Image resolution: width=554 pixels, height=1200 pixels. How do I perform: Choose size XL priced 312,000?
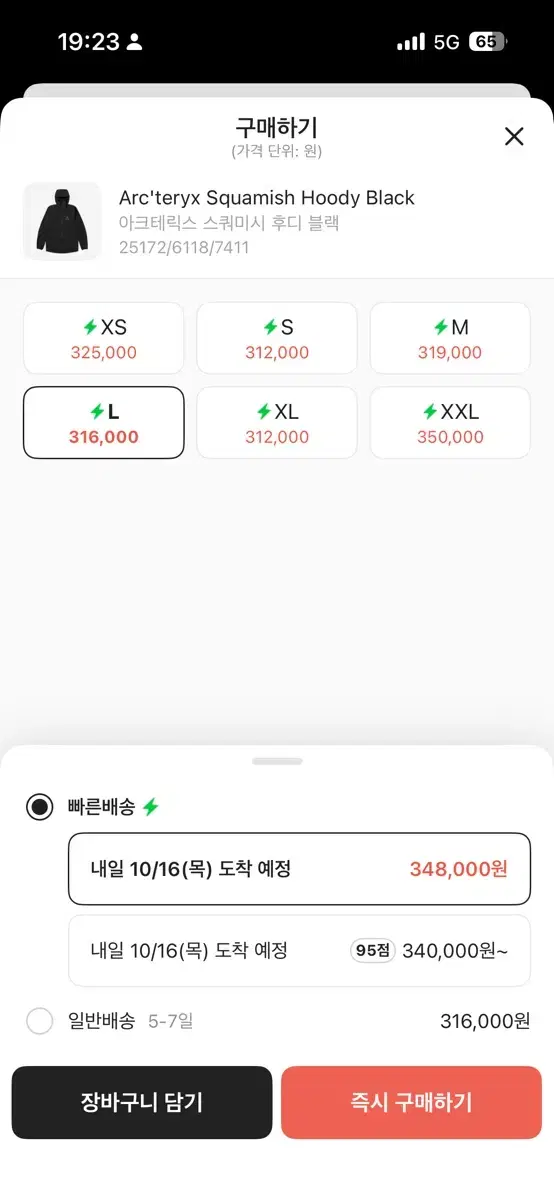pos(277,422)
